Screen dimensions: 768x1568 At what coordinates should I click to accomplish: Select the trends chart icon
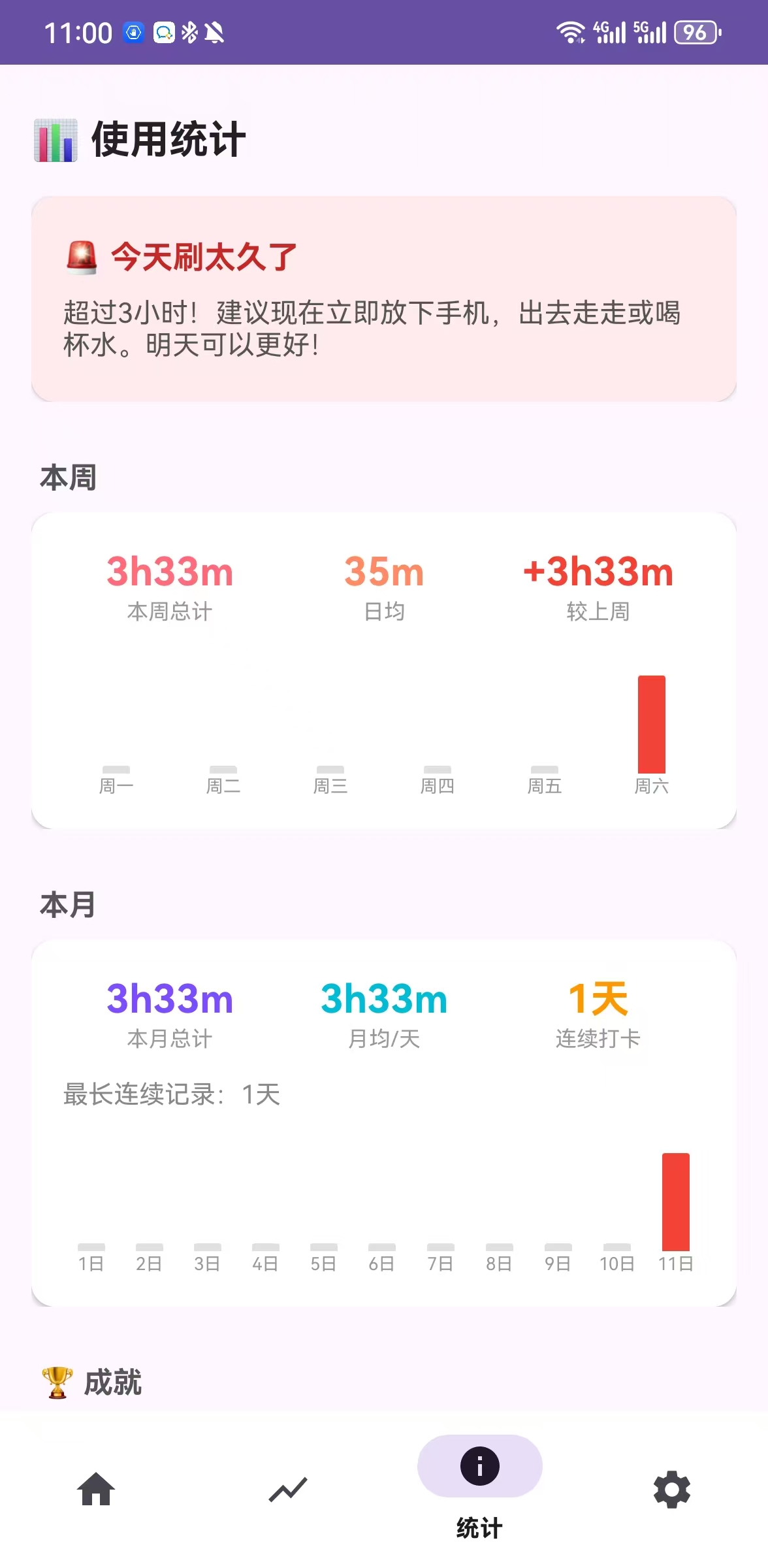(287, 1490)
